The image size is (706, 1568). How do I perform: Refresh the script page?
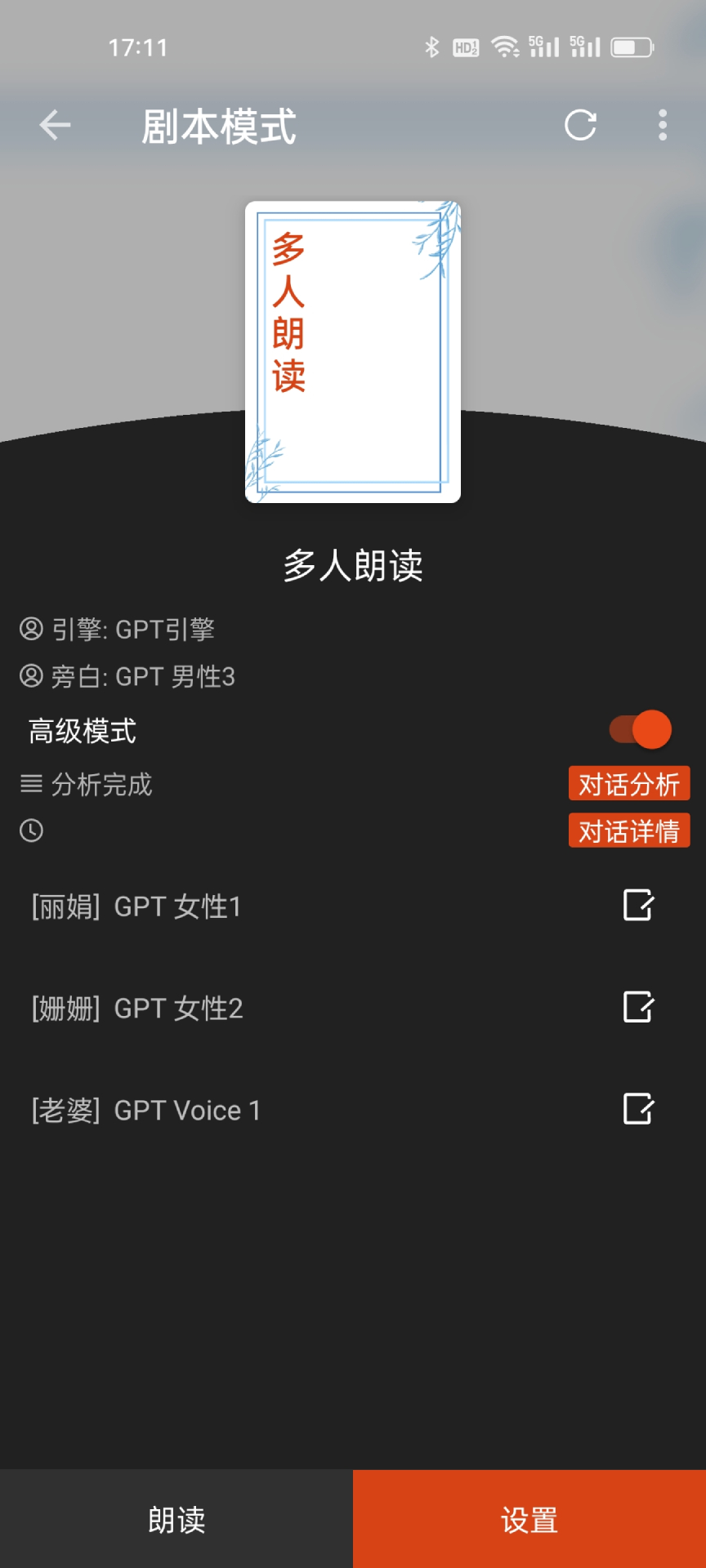click(x=579, y=125)
